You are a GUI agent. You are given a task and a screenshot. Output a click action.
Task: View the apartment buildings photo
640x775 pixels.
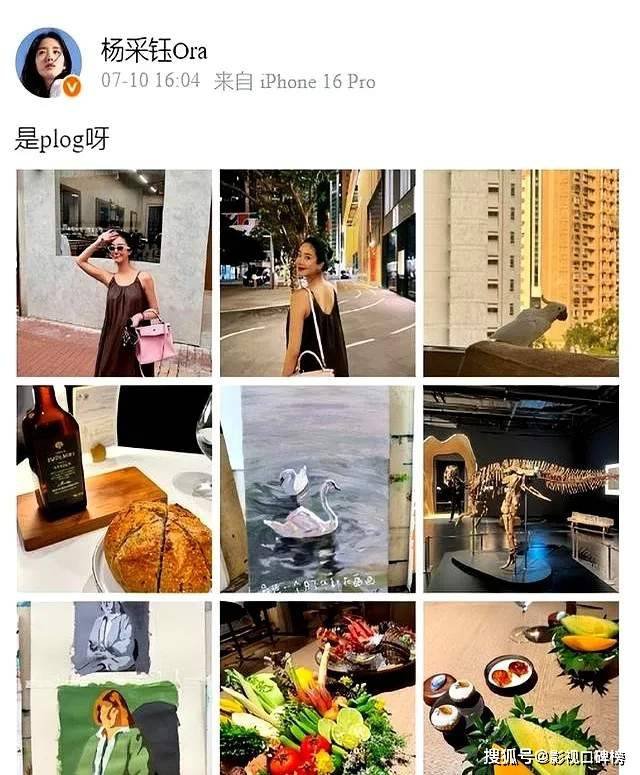[520, 272]
